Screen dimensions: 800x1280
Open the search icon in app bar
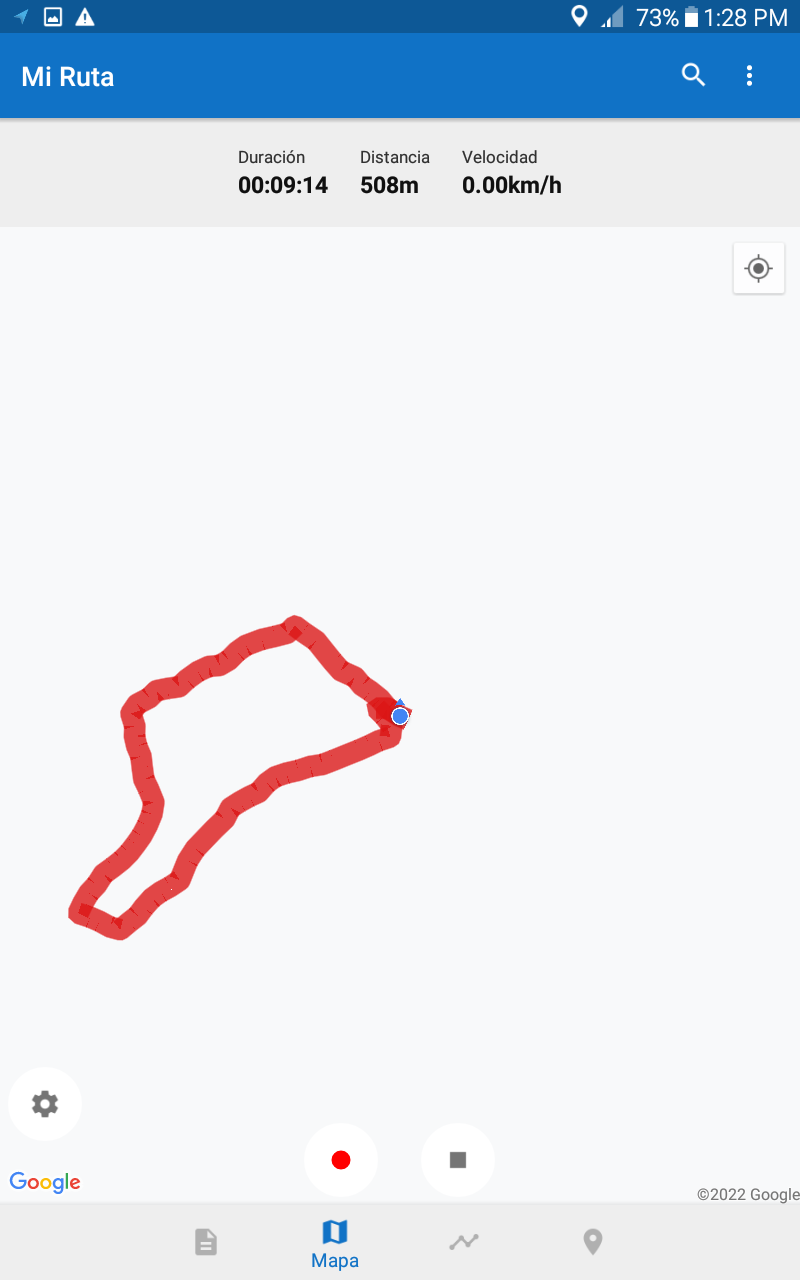click(x=693, y=75)
